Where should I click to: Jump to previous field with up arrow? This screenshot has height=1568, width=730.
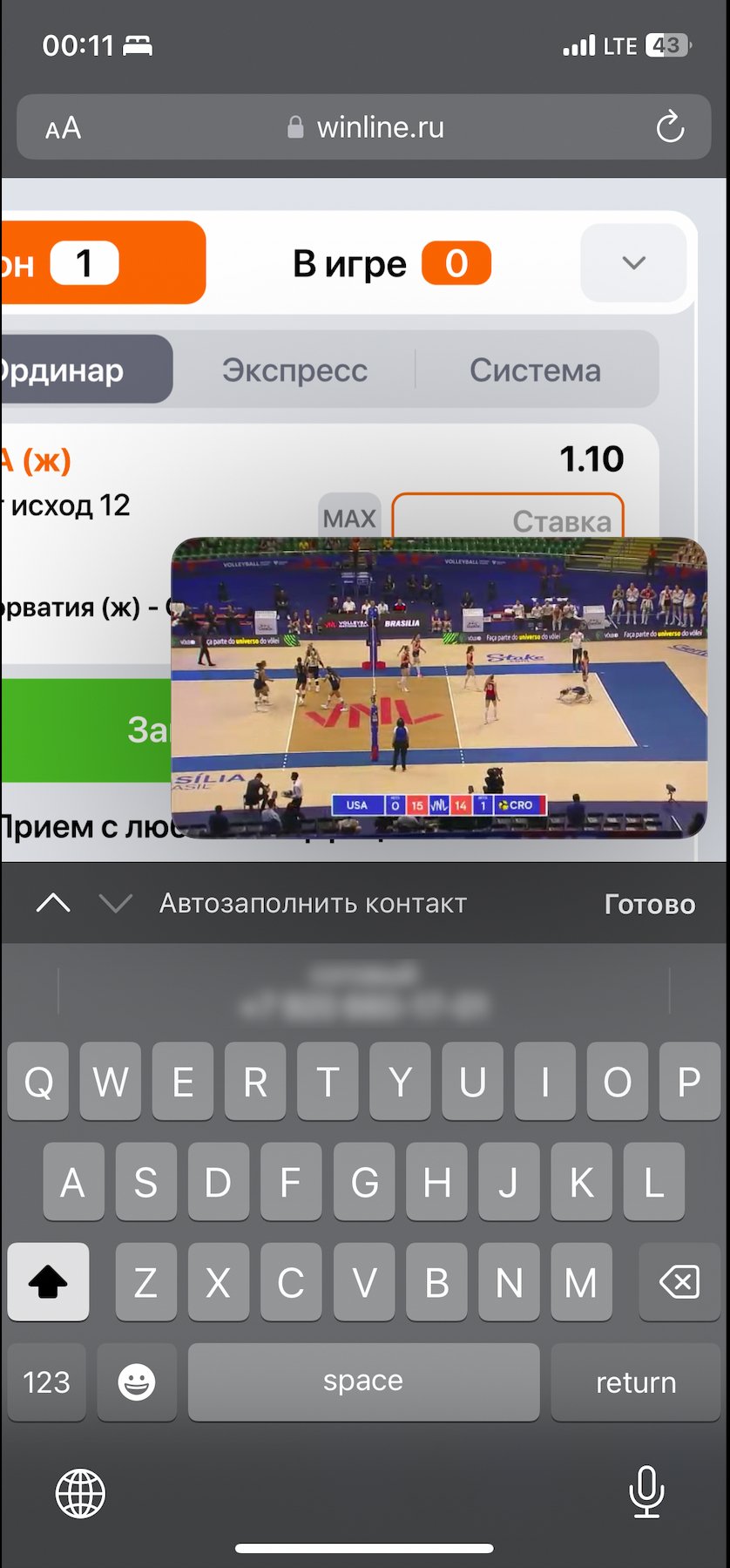[53, 904]
